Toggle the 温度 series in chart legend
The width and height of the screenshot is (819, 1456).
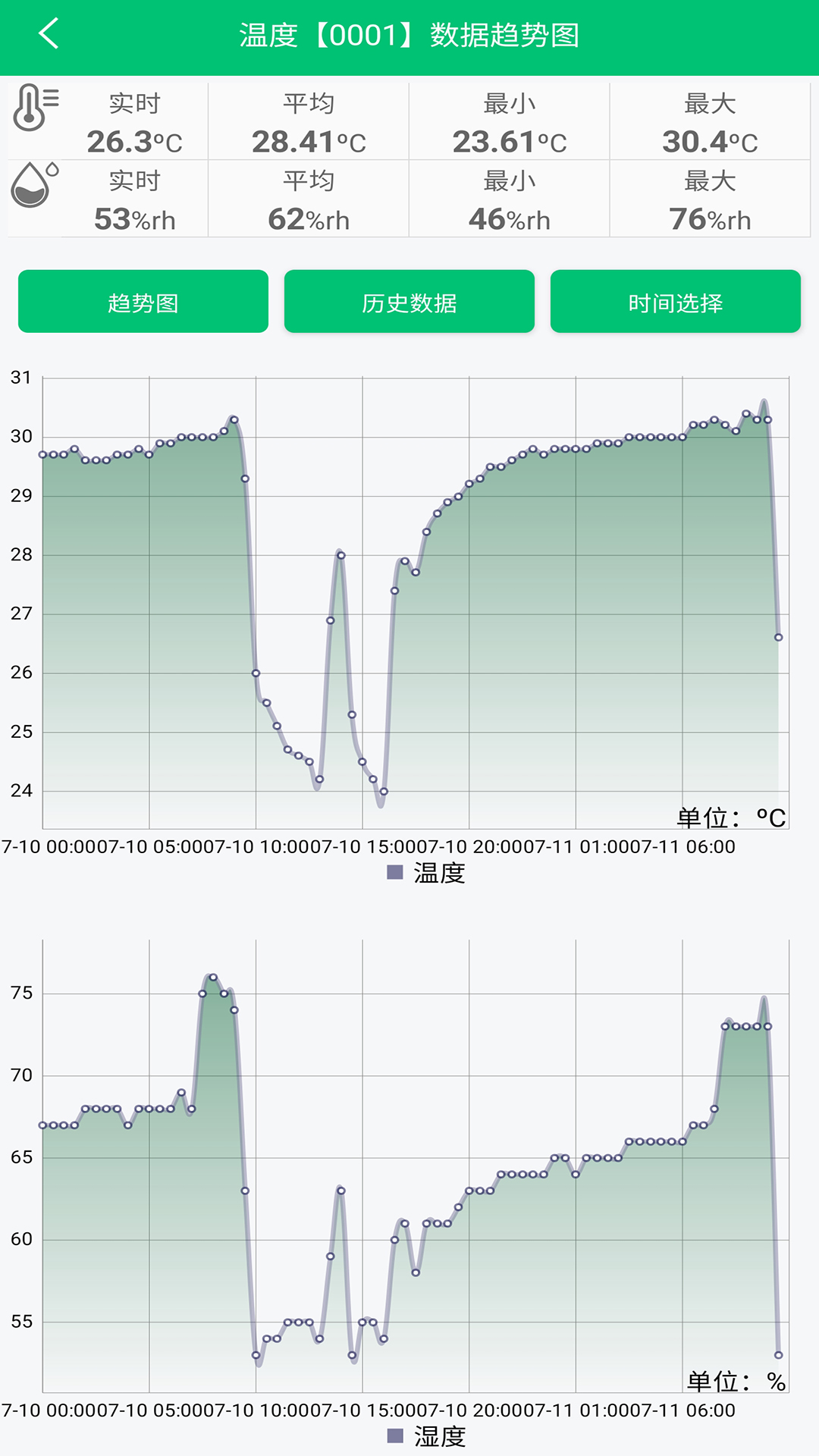426,873
